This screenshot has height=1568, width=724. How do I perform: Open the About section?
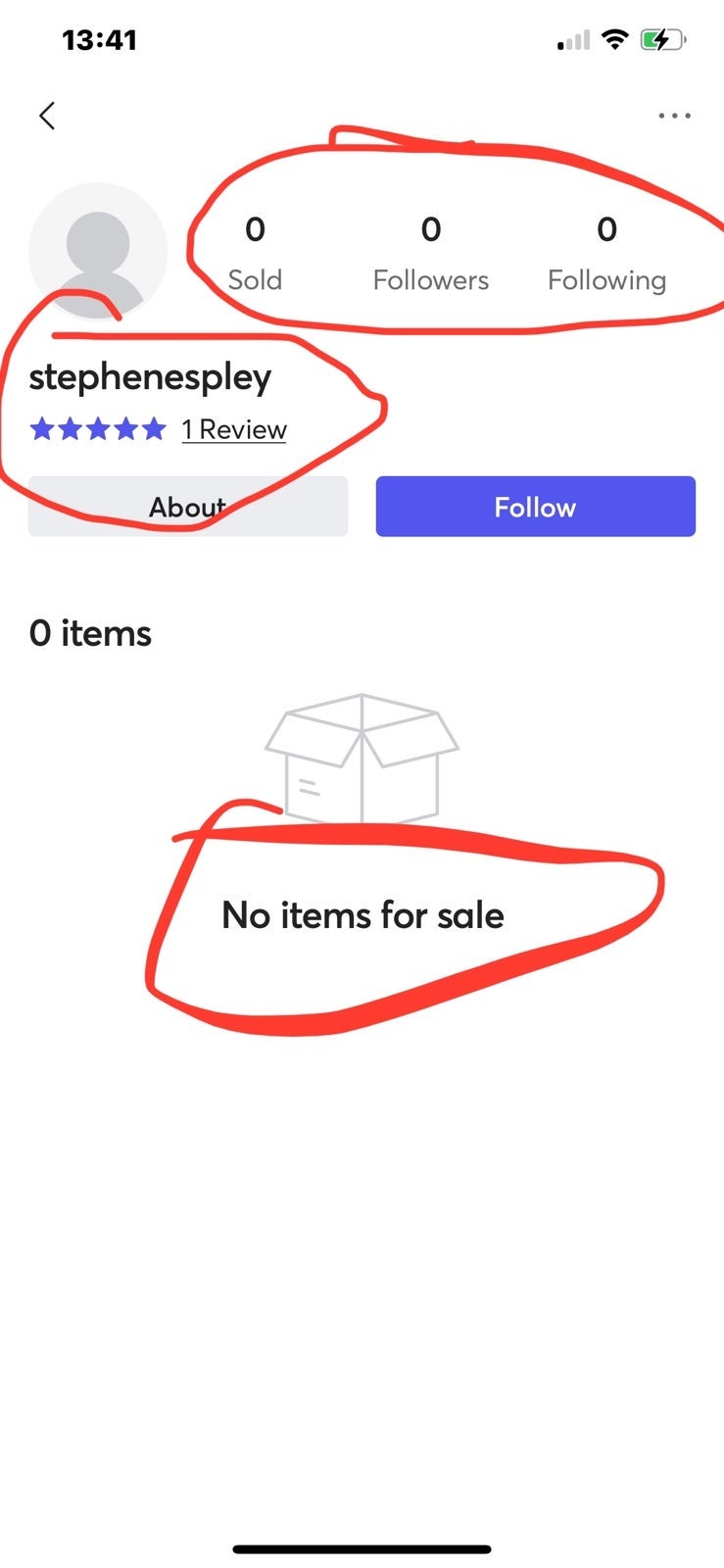click(x=188, y=507)
